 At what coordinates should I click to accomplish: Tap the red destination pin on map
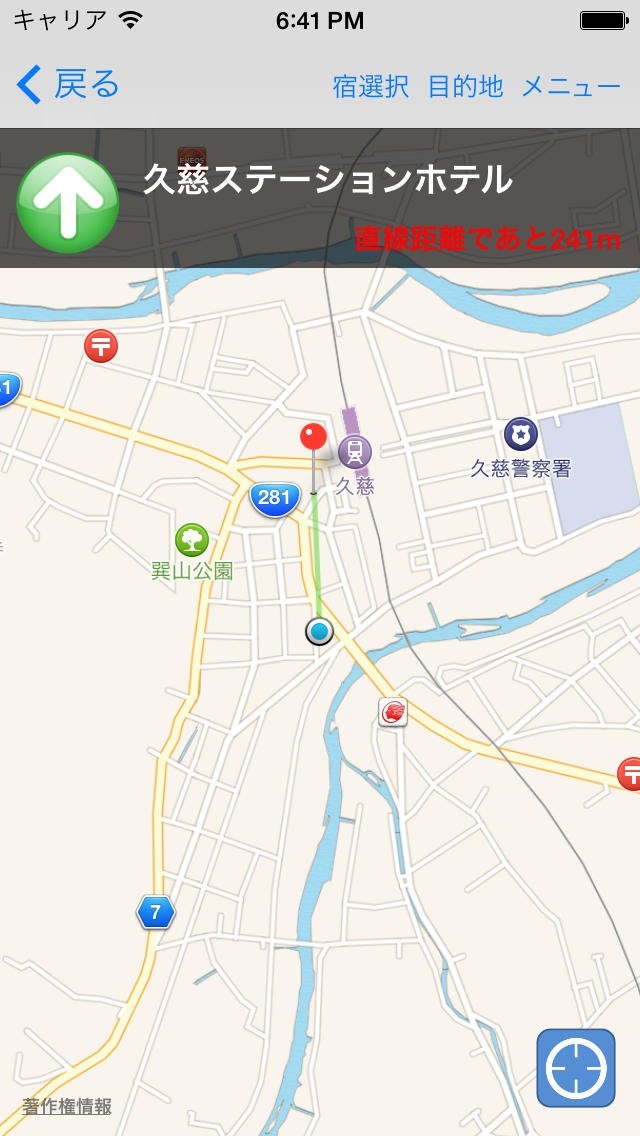point(314,438)
